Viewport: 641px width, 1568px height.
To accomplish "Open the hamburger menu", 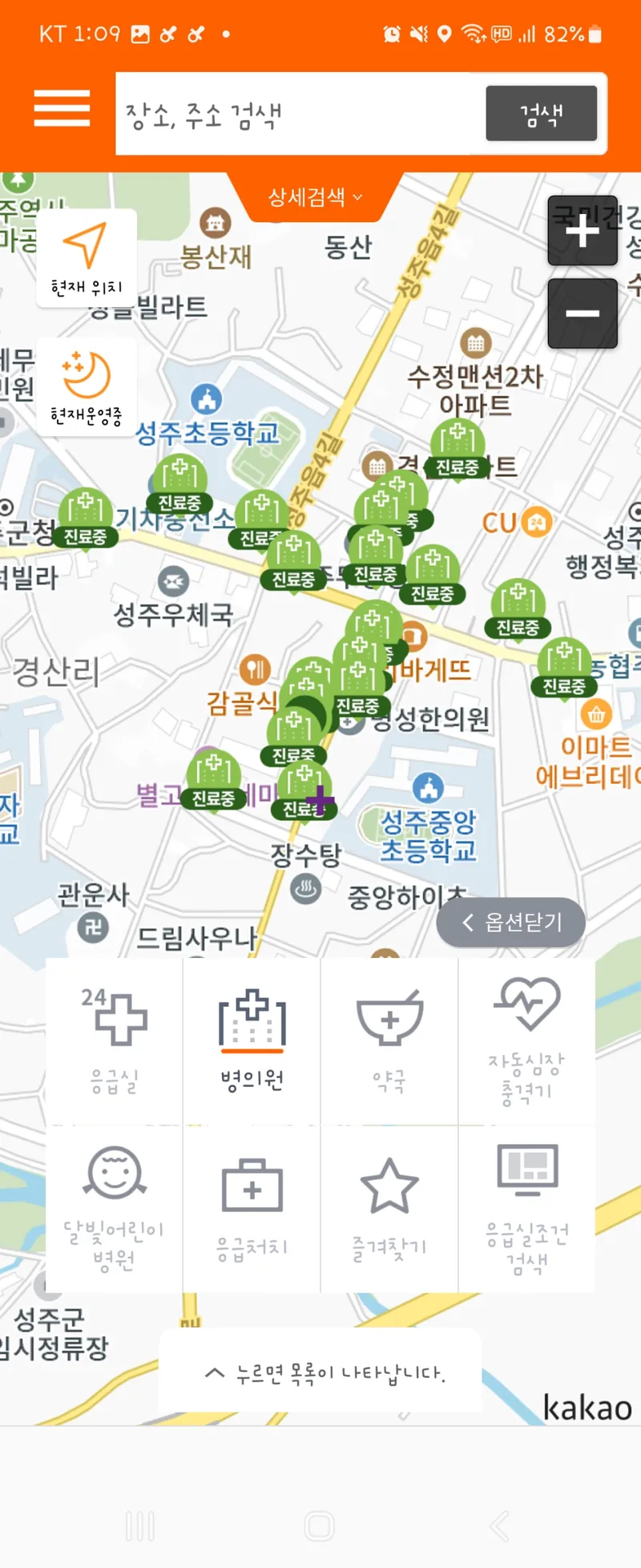I will (x=62, y=108).
